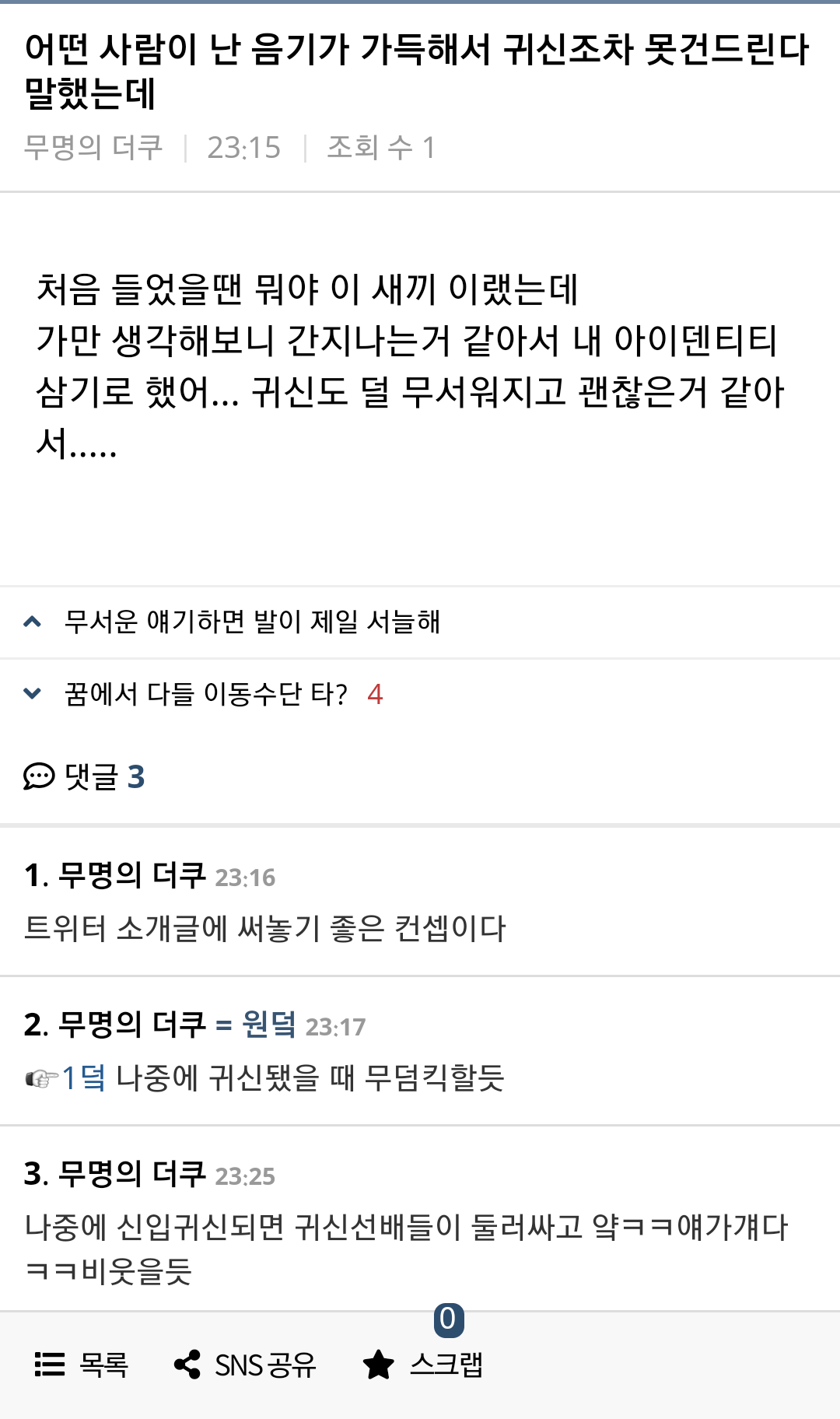The width and height of the screenshot is (840, 1419).
Task: Open the 원덕 link in comment 2
Action: tap(268, 1025)
